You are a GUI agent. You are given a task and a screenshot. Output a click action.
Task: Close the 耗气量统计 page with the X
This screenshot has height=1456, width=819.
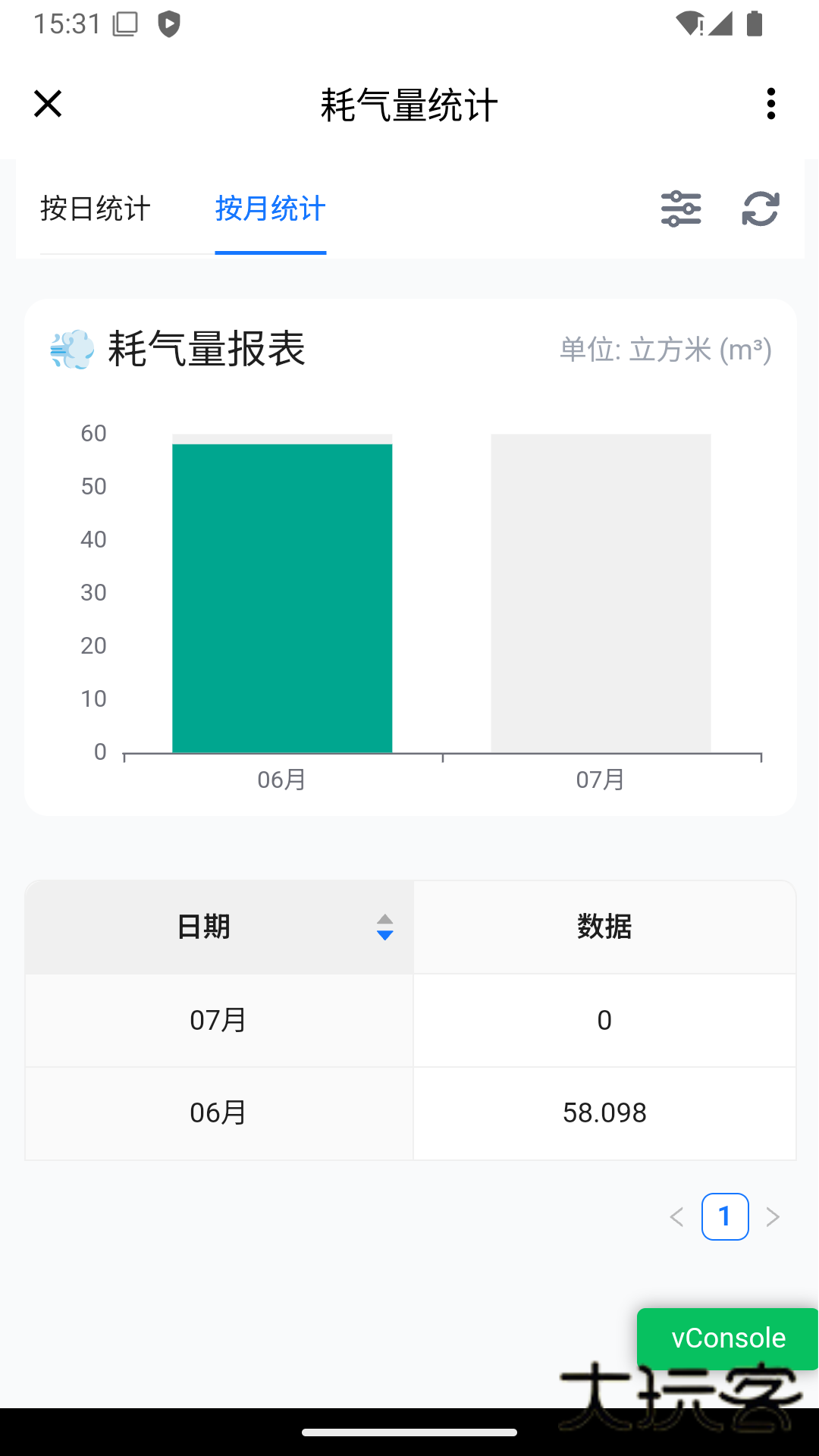pos(48,104)
